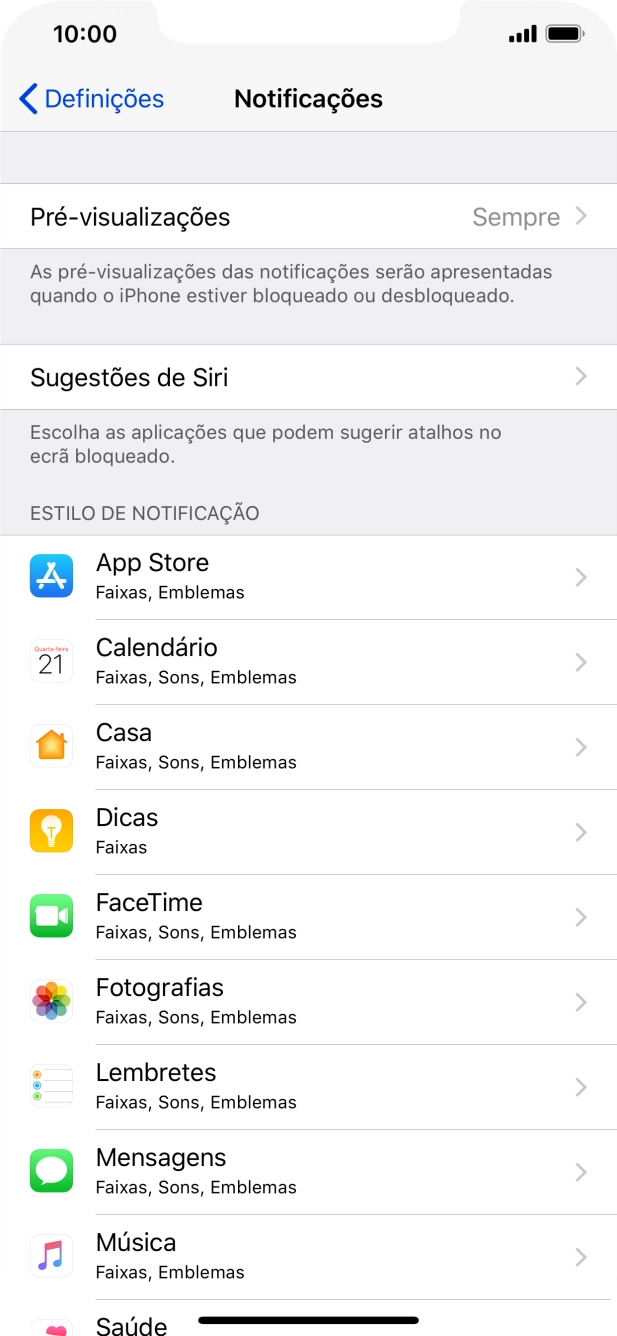
Task: Open App Store notification settings
Action: click(308, 577)
